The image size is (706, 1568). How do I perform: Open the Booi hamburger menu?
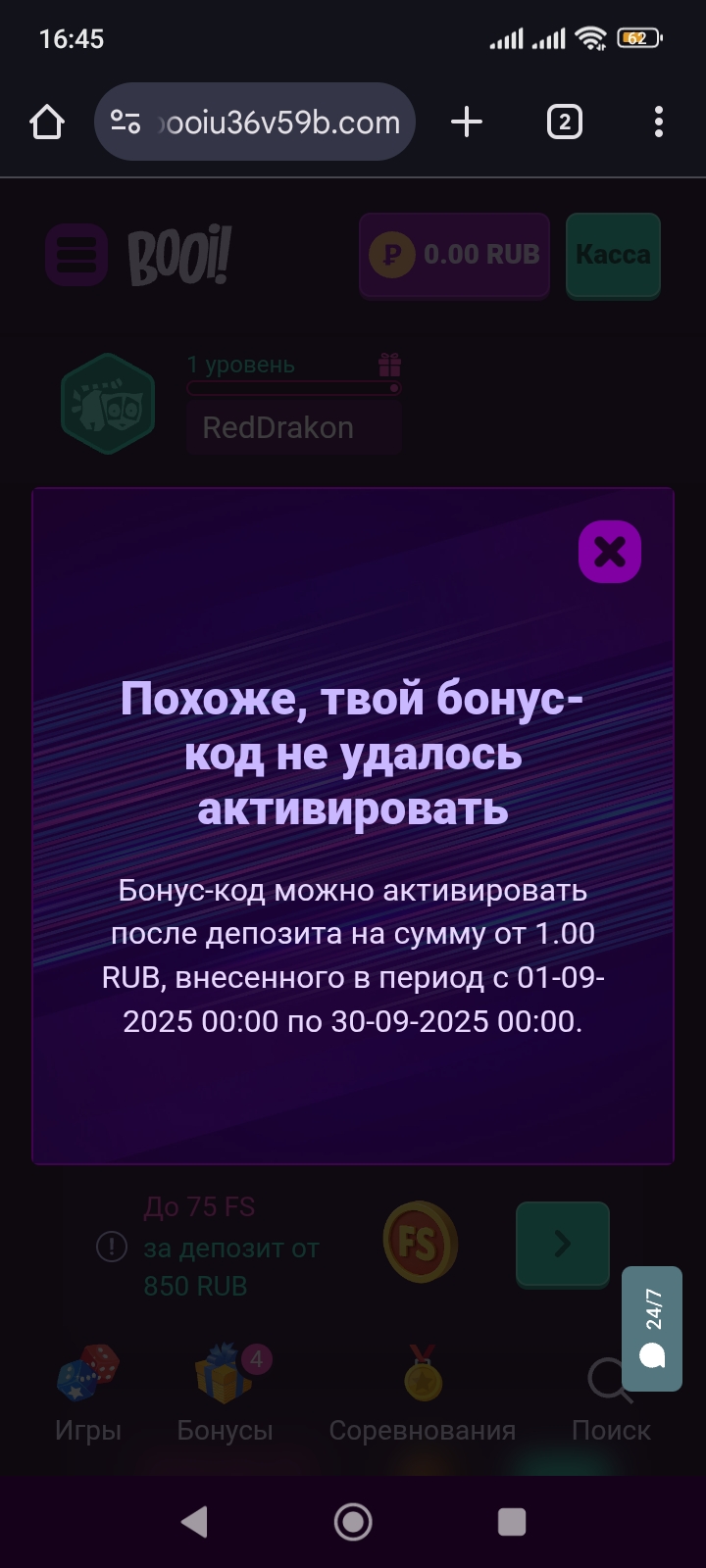tap(76, 255)
